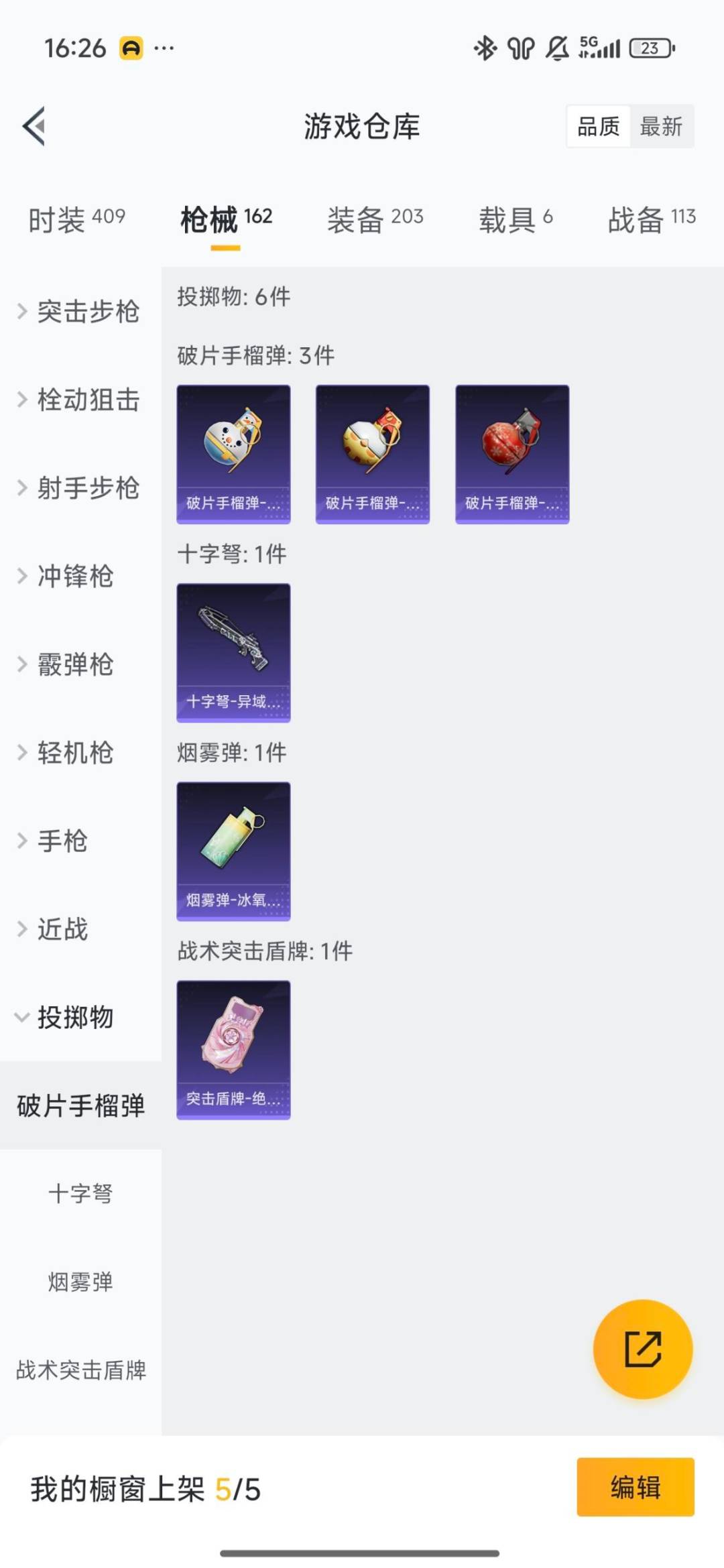Expand the 栓动狙击 category
Viewport: 724px width, 1568px height.
click(x=79, y=400)
